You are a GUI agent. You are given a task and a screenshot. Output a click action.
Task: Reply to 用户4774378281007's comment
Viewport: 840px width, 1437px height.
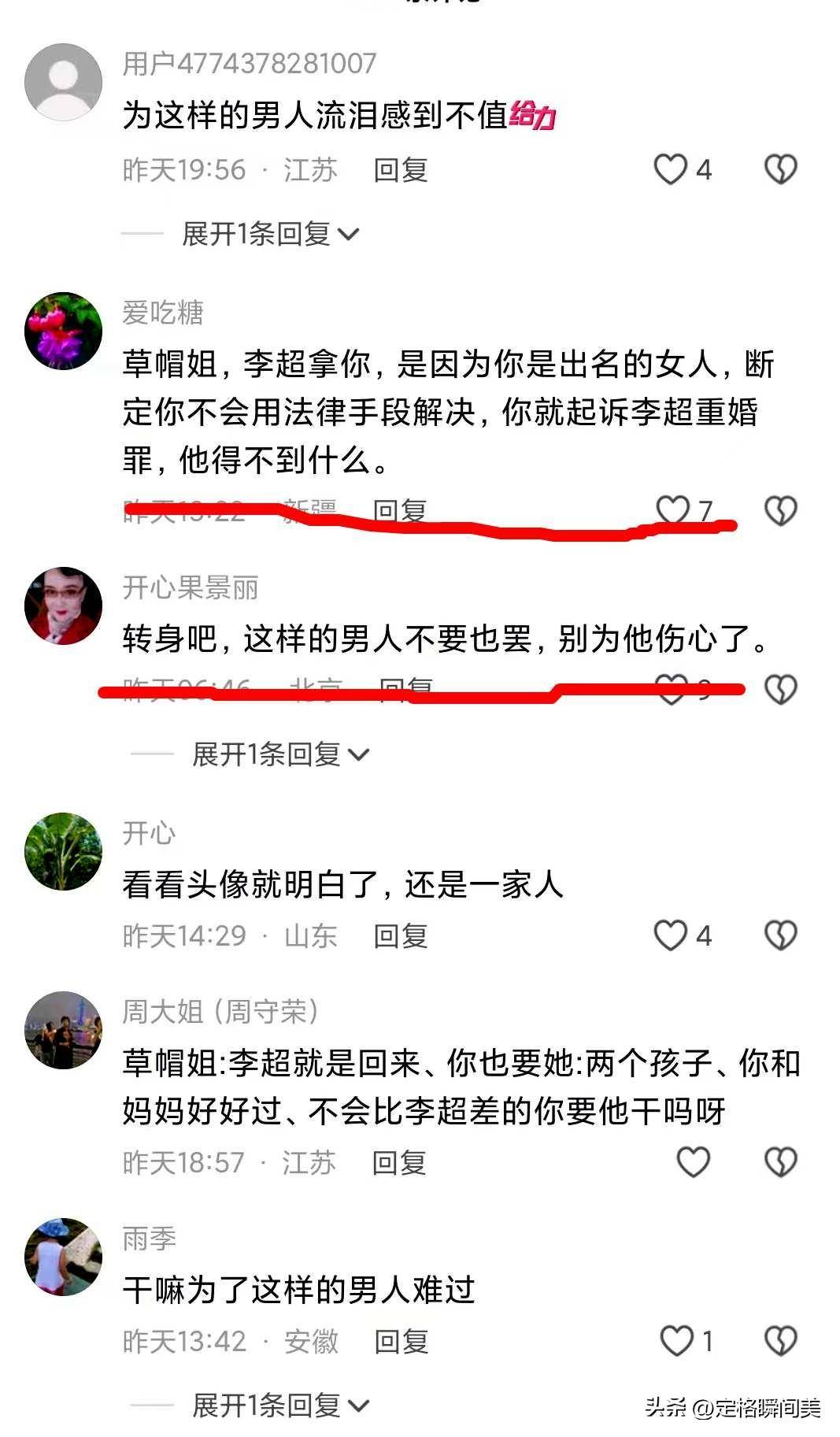pos(400,170)
